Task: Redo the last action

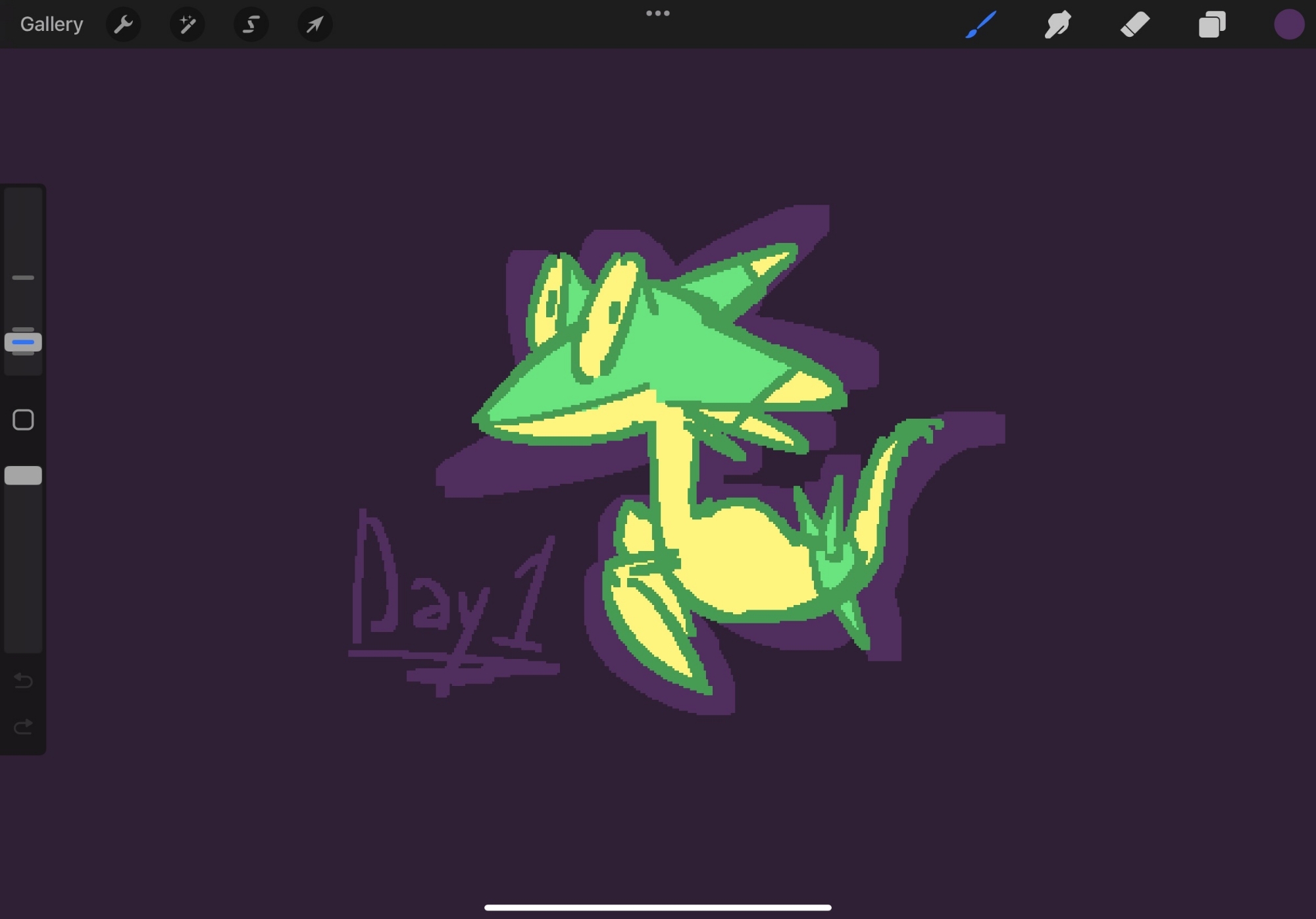Action: [x=23, y=727]
